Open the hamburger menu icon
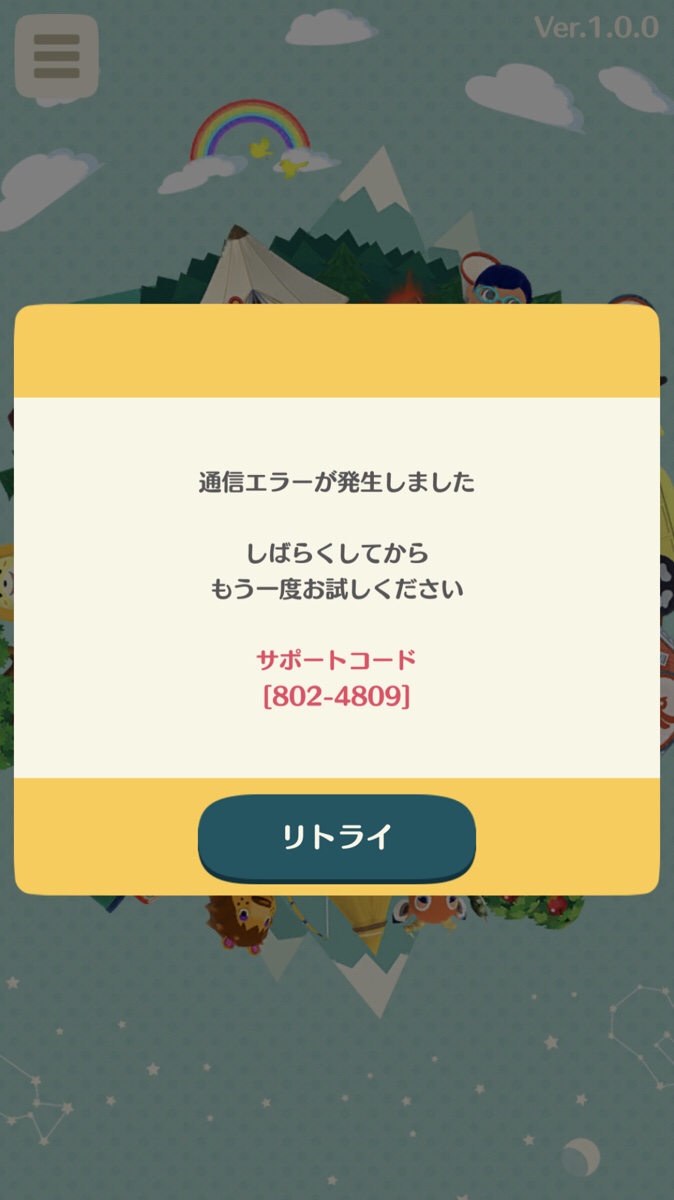The height and width of the screenshot is (1200, 674). coord(57,59)
